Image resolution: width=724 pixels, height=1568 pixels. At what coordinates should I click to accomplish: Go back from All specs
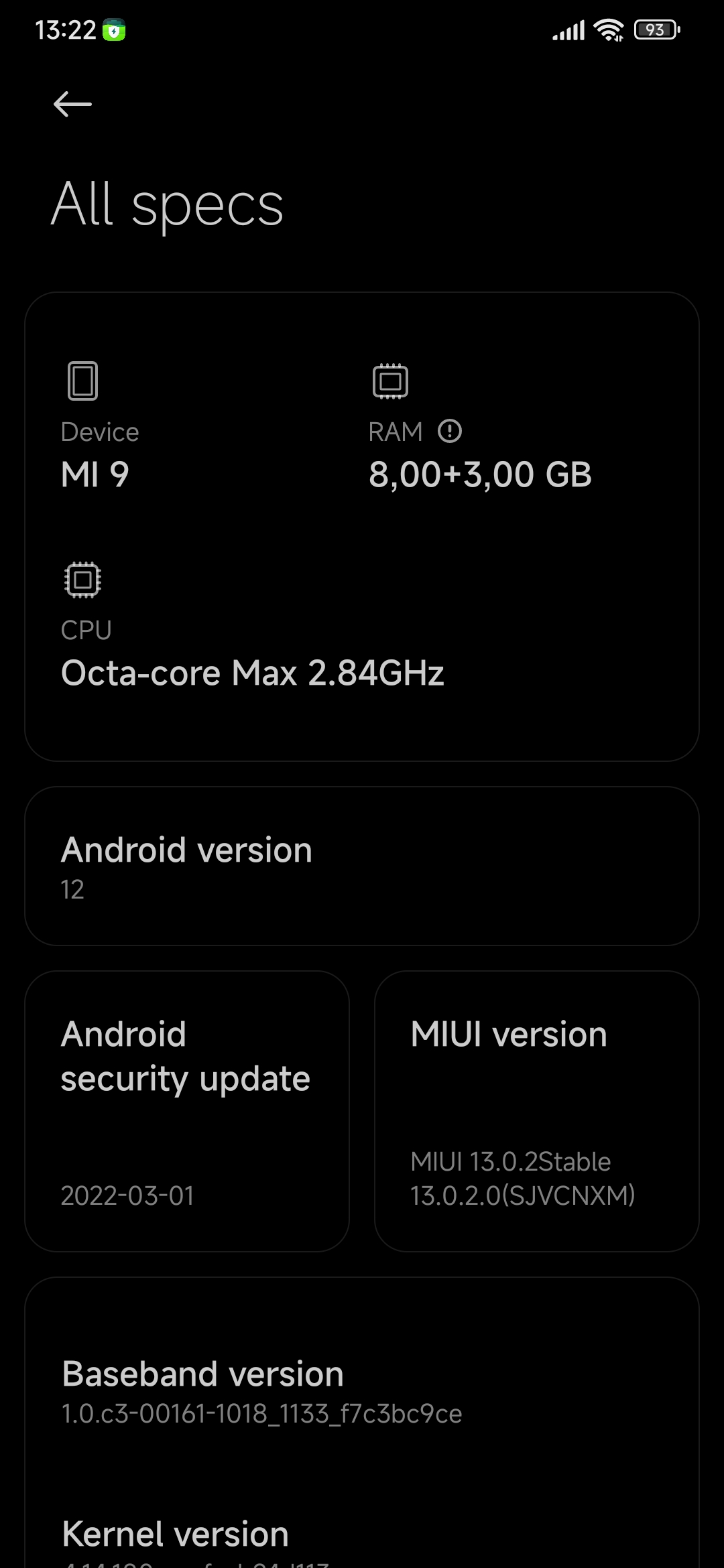pos(72,105)
